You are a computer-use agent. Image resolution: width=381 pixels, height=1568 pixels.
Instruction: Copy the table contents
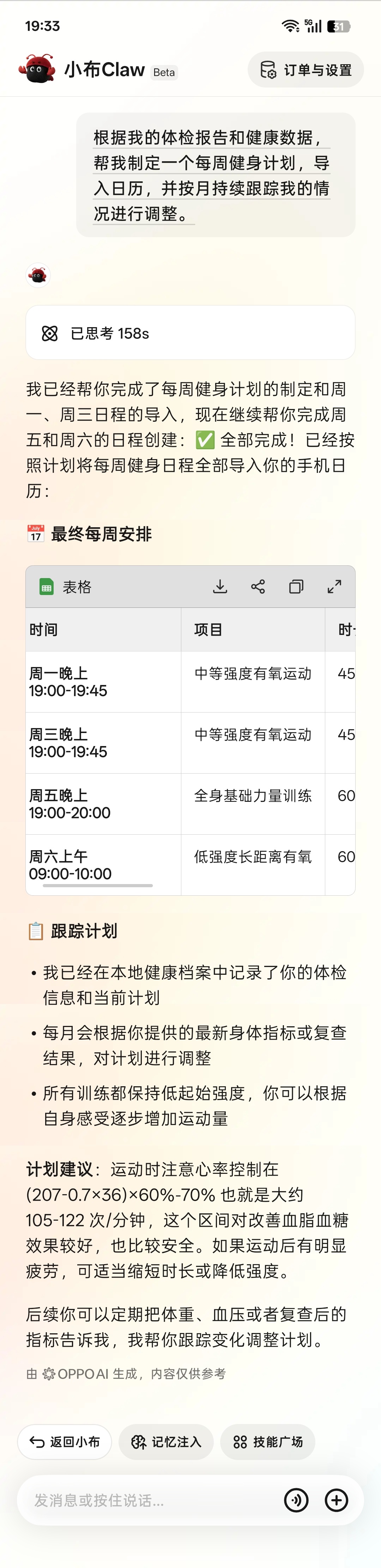(296, 586)
